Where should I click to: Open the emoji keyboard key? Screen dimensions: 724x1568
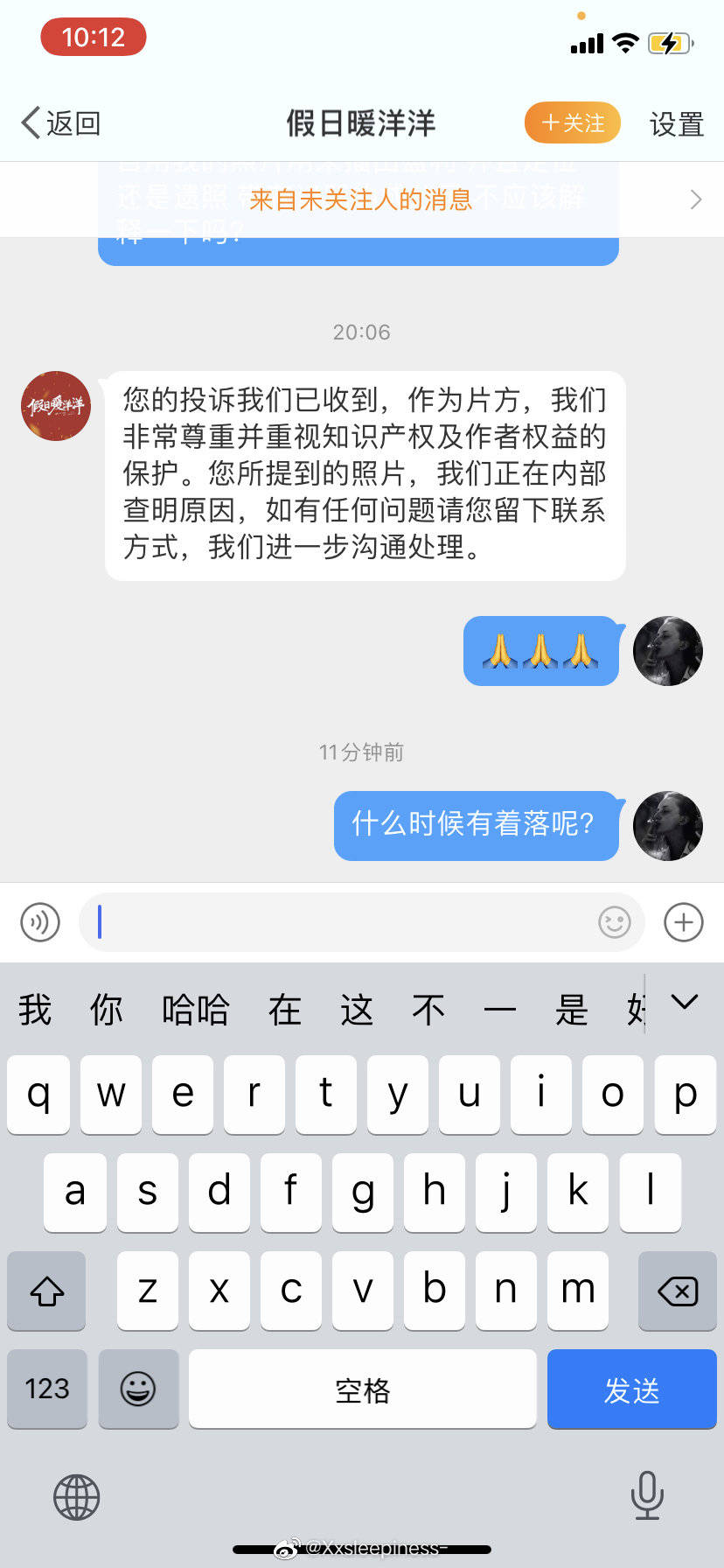pyautogui.click(x=138, y=1389)
